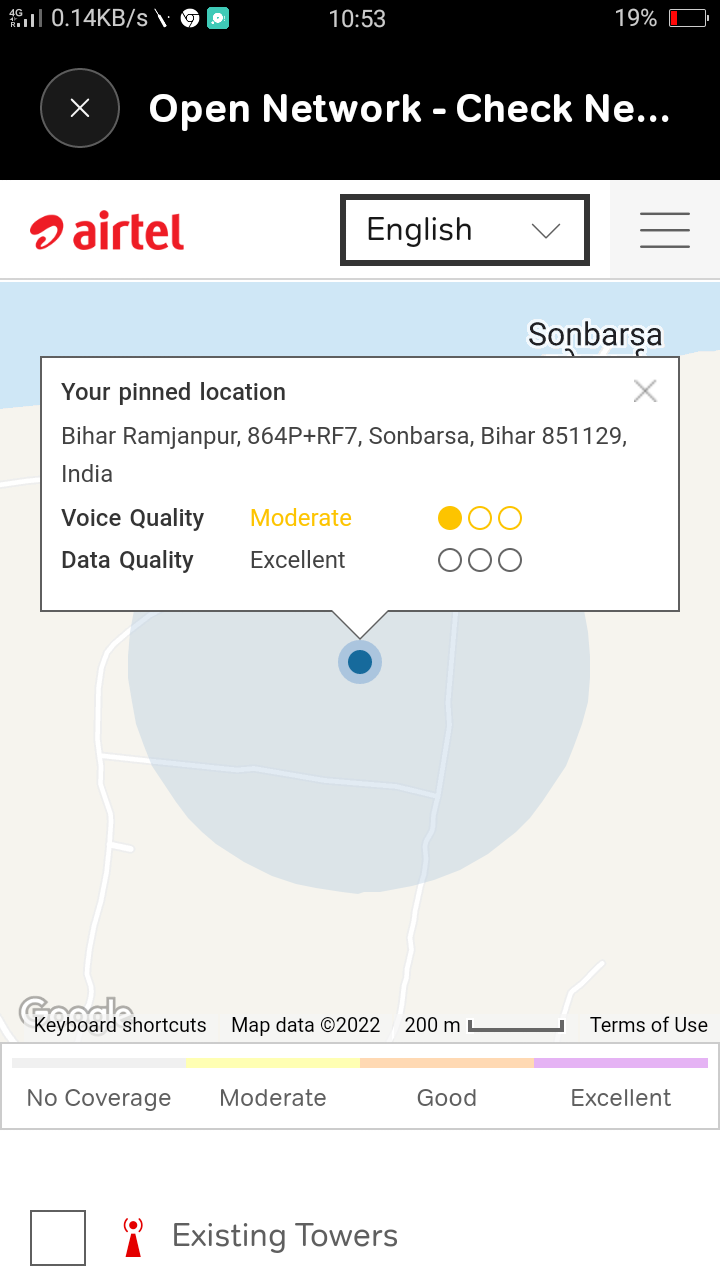Open the English language dropdown
This screenshot has width=720, height=1280.
click(x=464, y=230)
